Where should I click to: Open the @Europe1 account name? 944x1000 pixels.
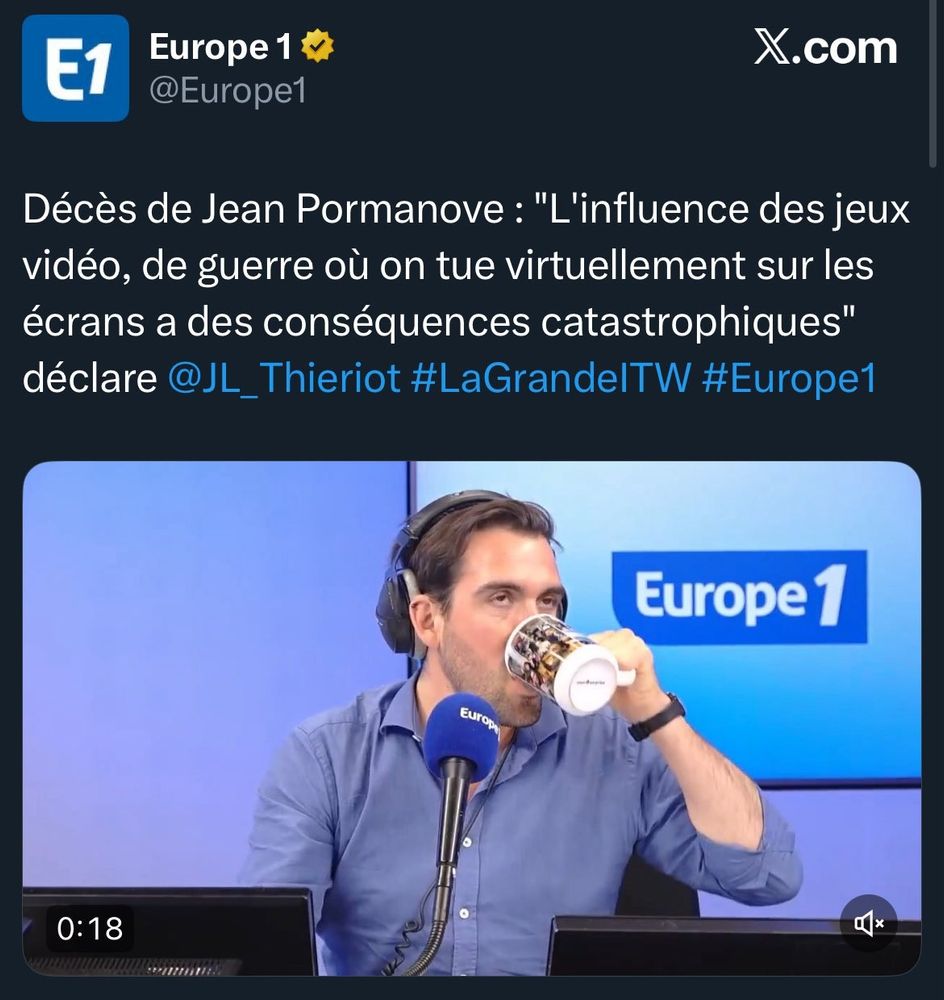[x=227, y=91]
